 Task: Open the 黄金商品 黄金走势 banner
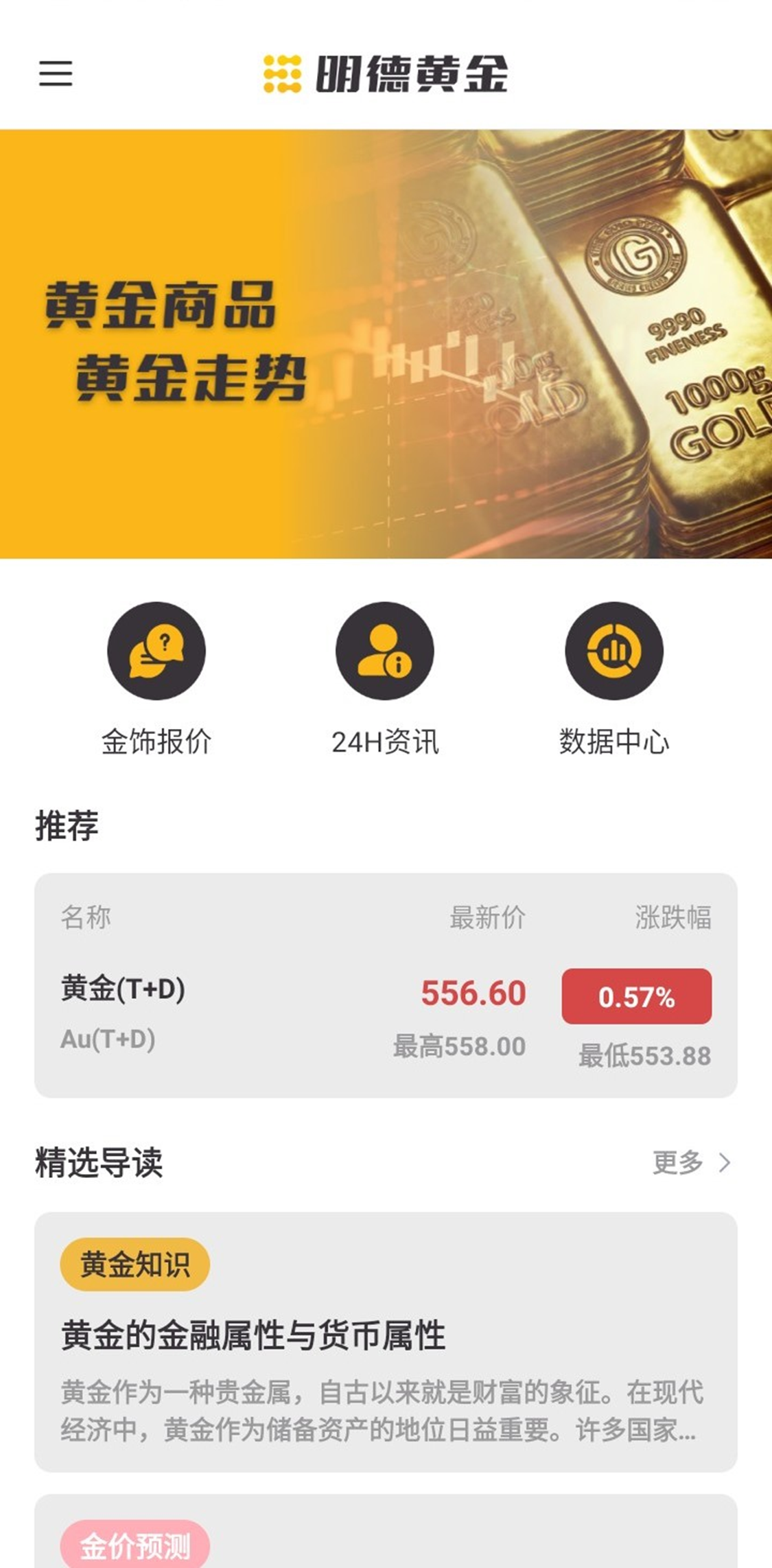[386, 343]
